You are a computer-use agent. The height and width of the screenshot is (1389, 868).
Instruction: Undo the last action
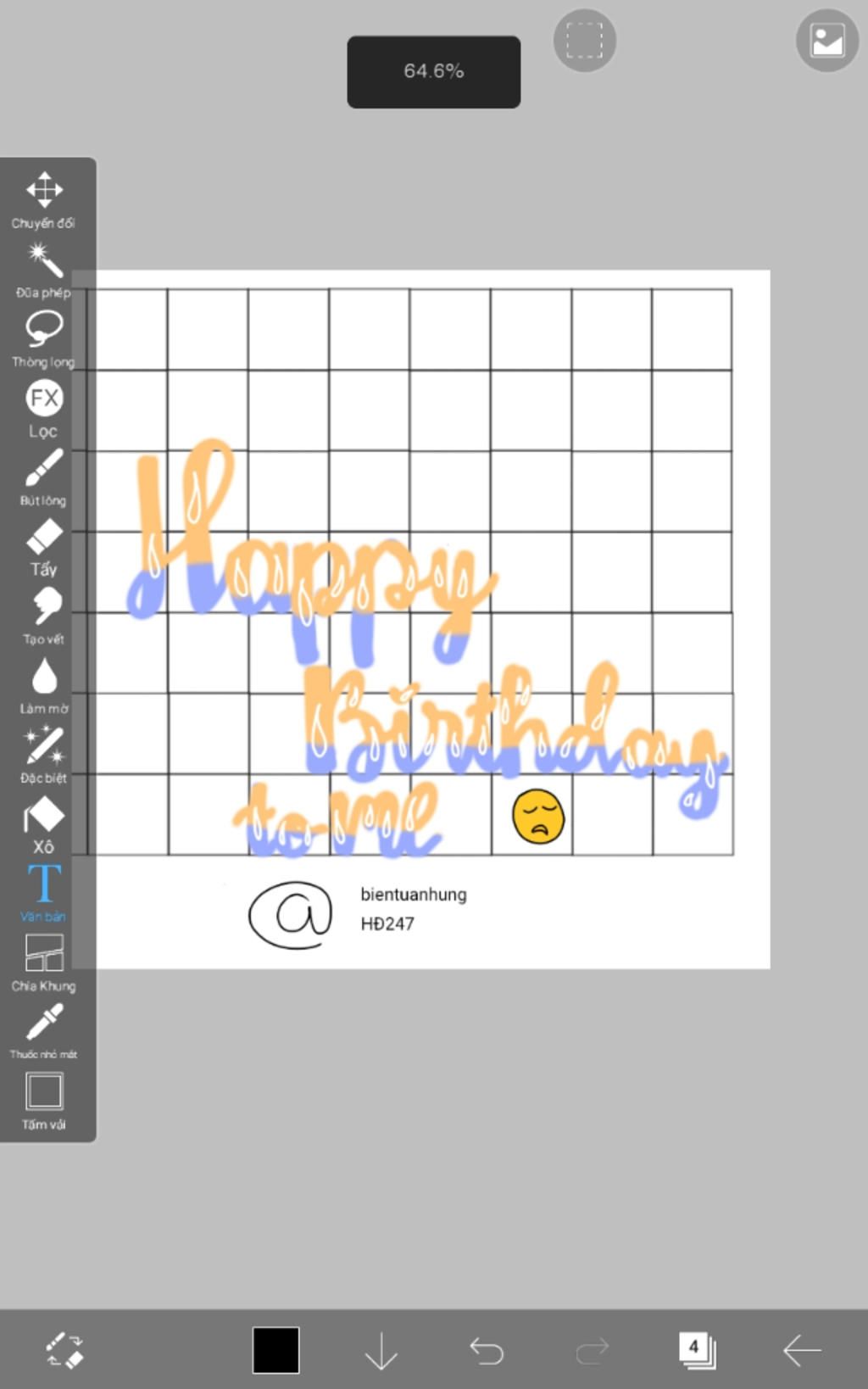[487, 1349]
